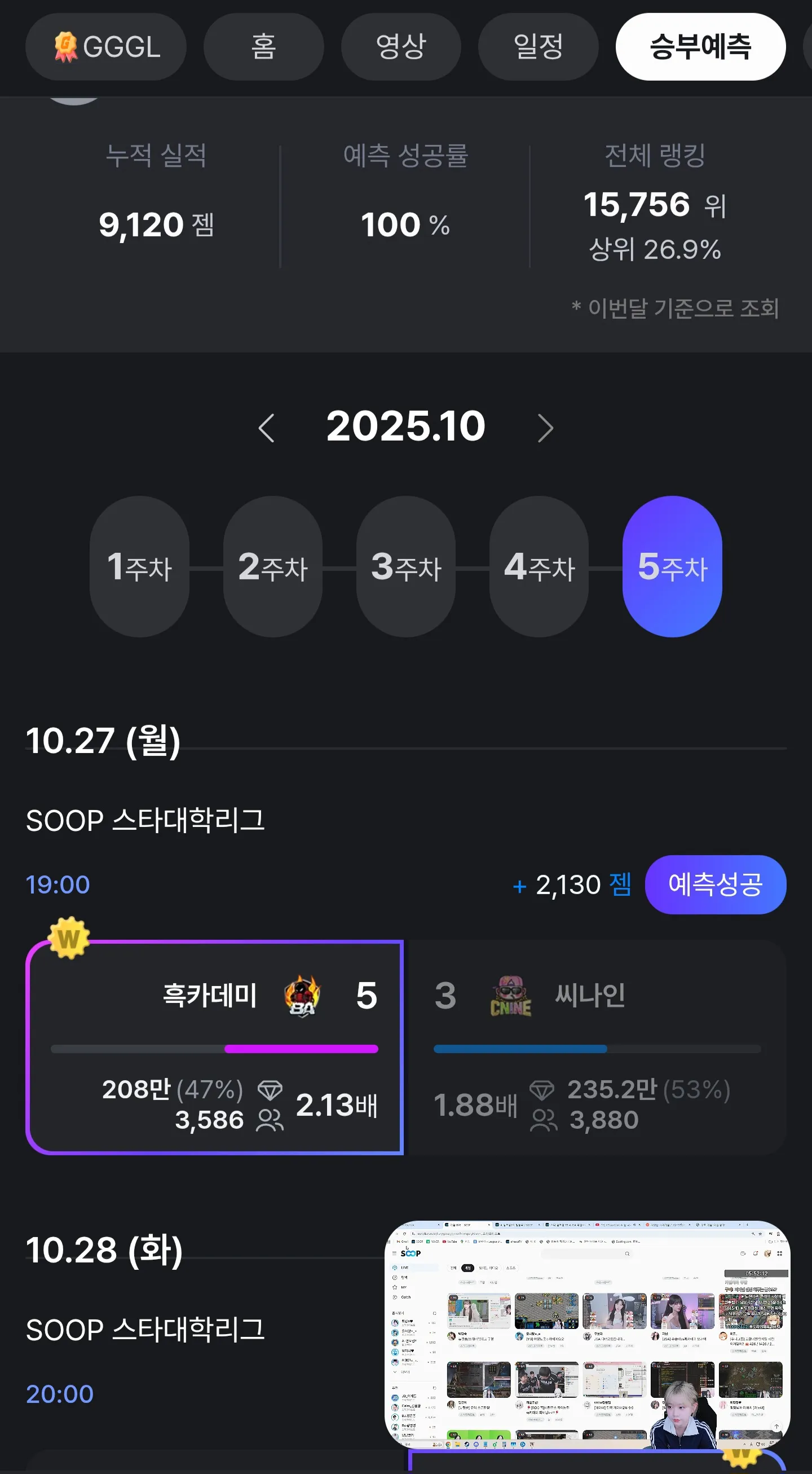Click the gem icon beside 235.2만
The image size is (812, 1474).
pyautogui.click(x=543, y=1090)
